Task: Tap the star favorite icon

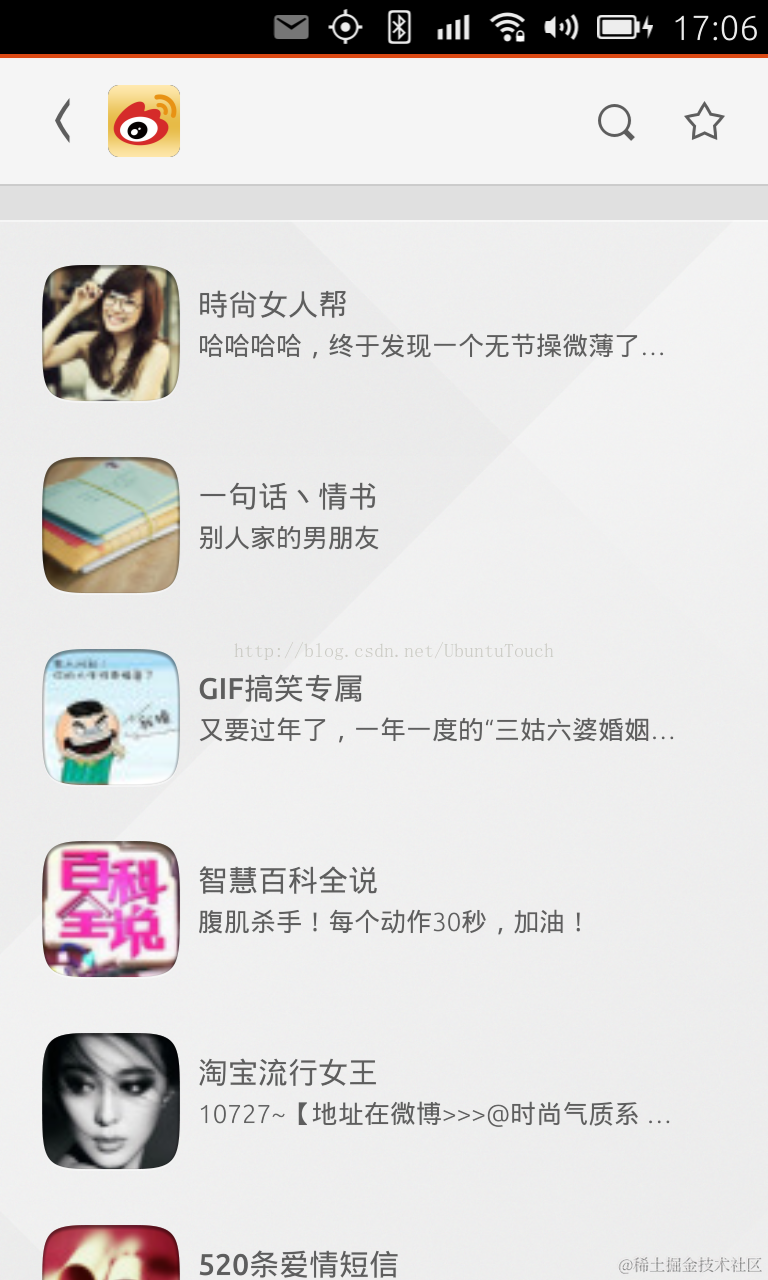Action: pyautogui.click(x=704, y=122)
